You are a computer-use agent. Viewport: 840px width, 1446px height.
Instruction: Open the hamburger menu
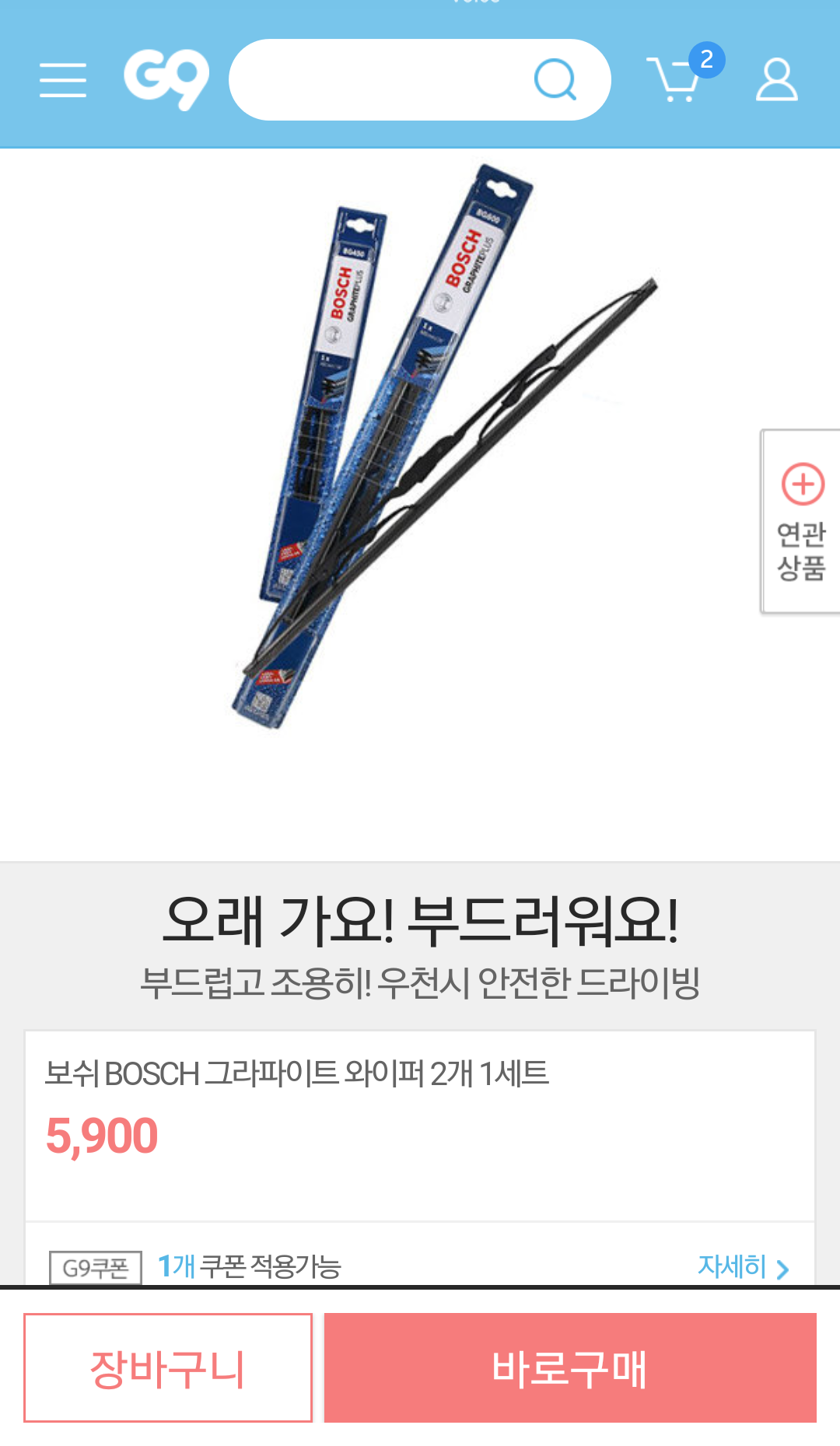click(x=63, y=80)
